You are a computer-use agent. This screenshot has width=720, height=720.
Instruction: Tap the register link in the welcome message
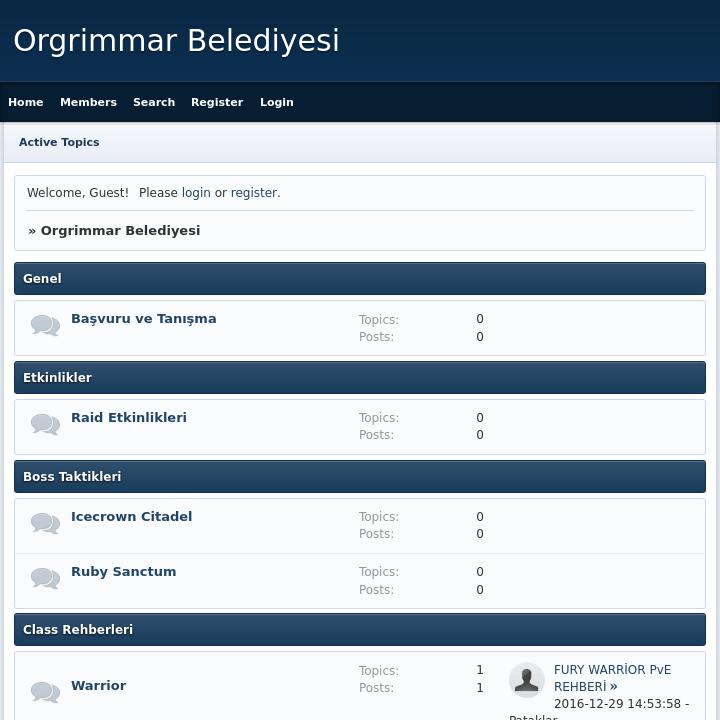click(253, 193)
